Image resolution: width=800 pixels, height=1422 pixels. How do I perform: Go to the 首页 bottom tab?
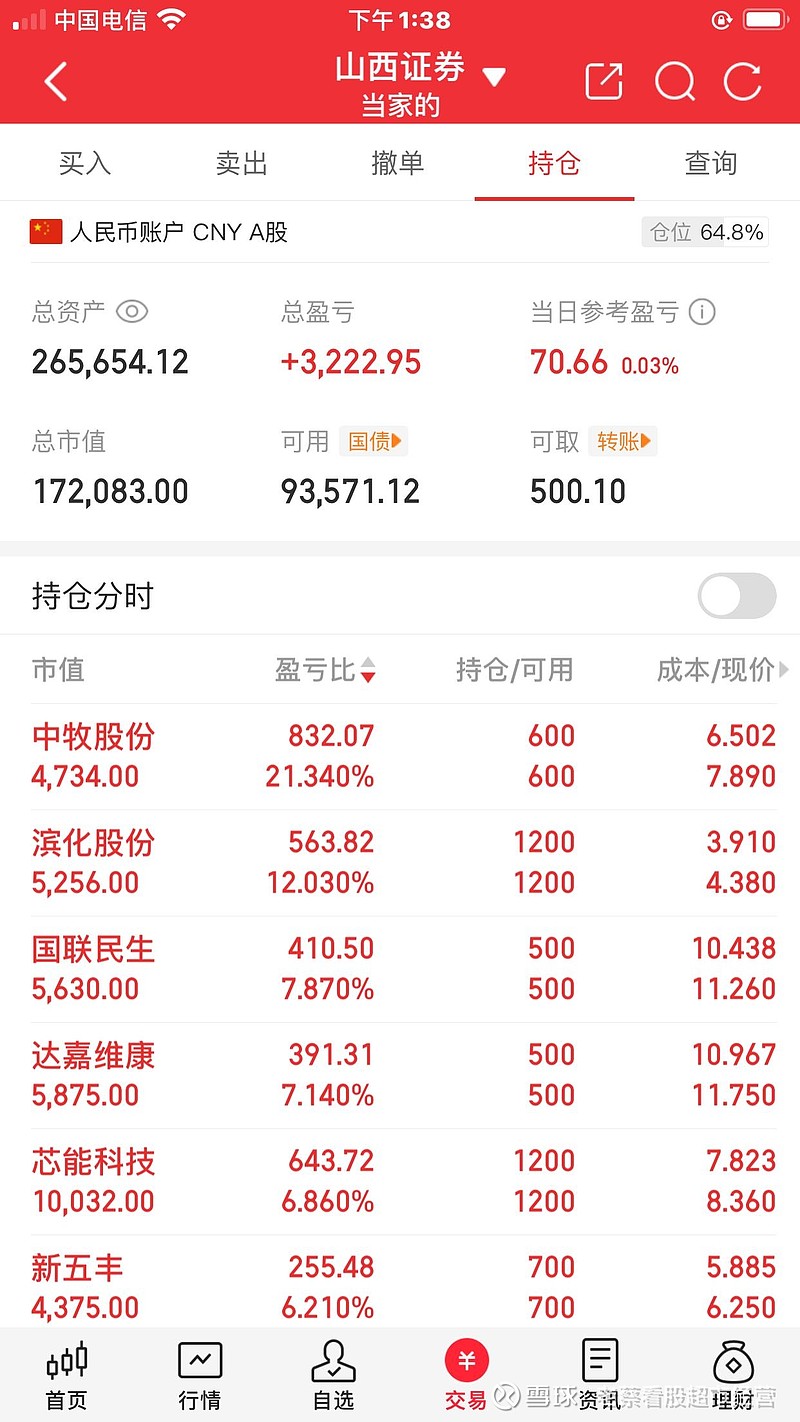coord(67,1376)
